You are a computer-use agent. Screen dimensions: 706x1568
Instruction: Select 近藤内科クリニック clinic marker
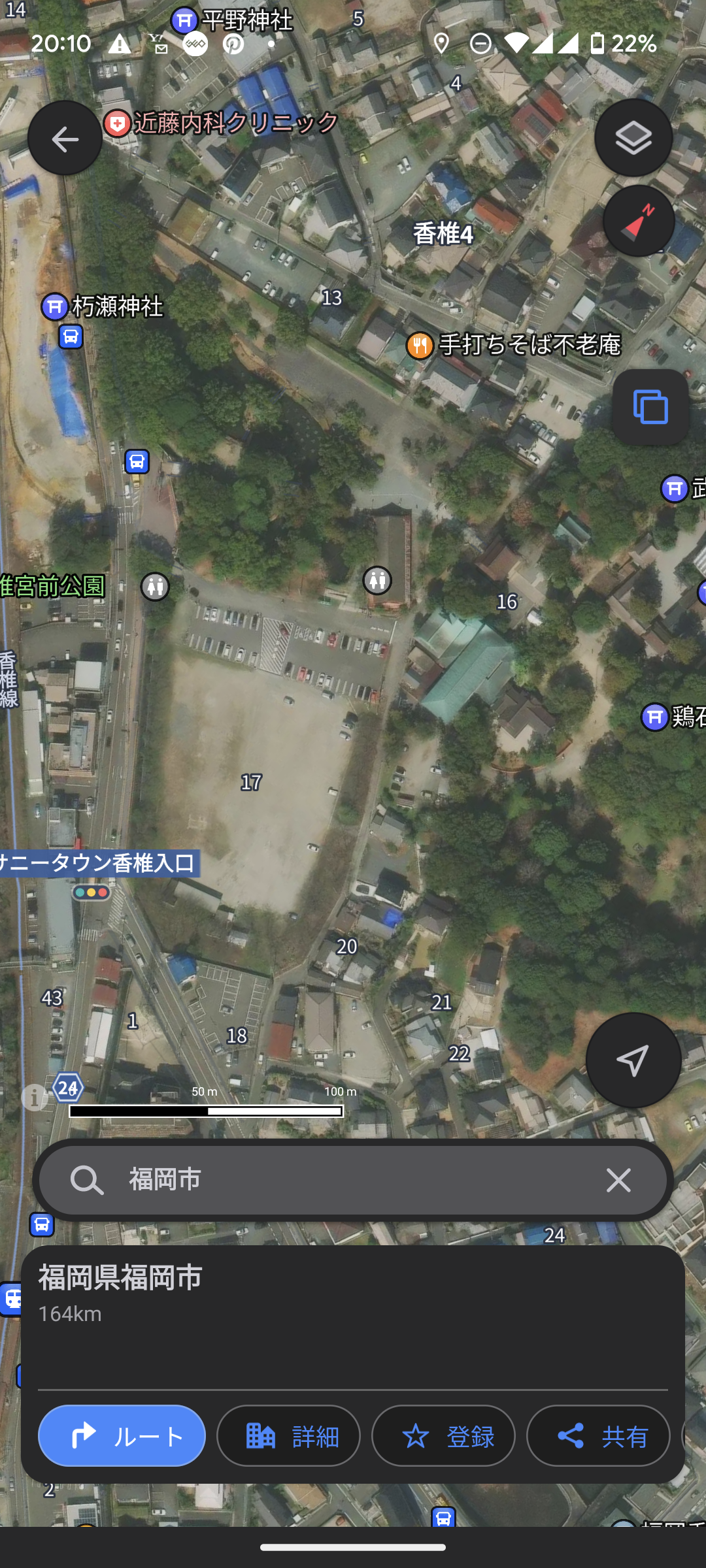tap(117, 123)
